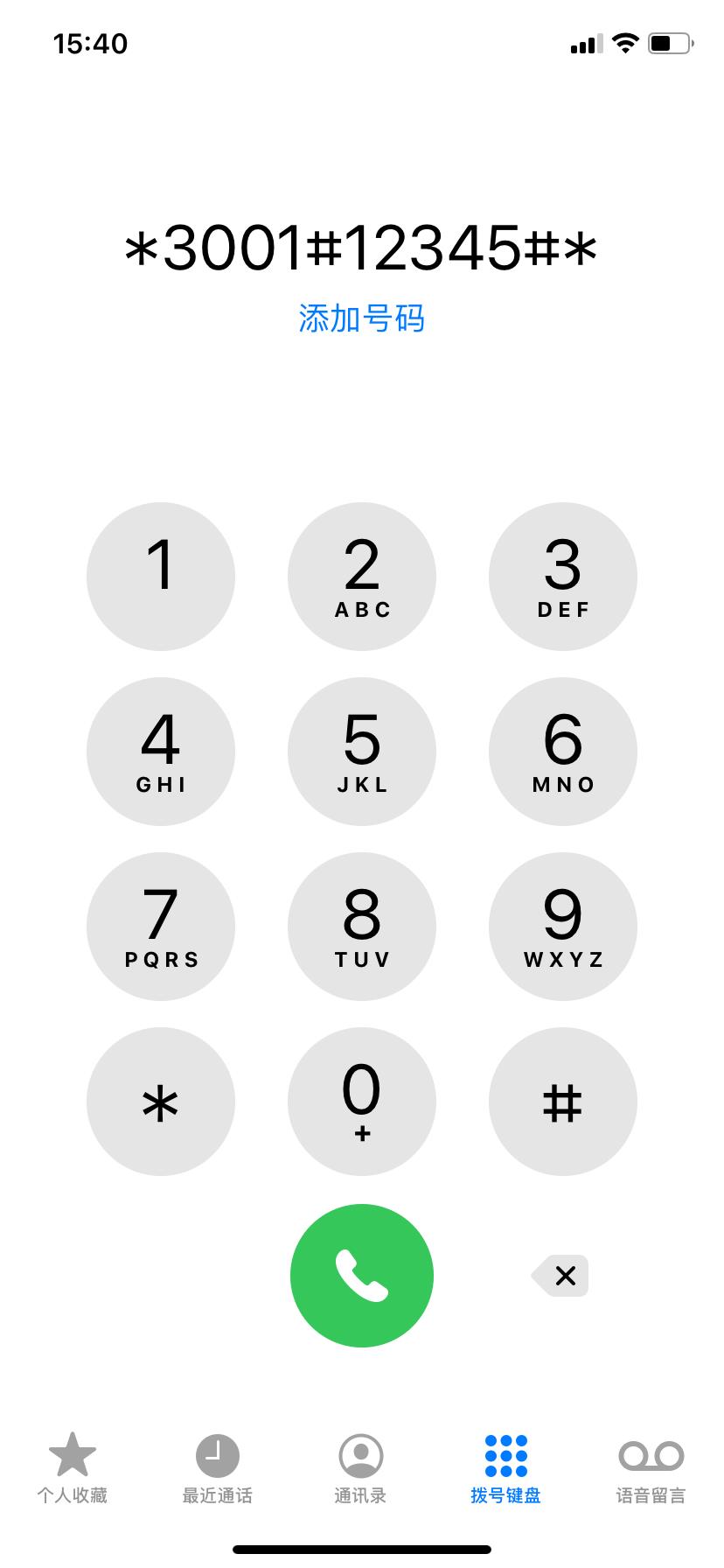Tap the backspace delete key

click(560, 1276)
